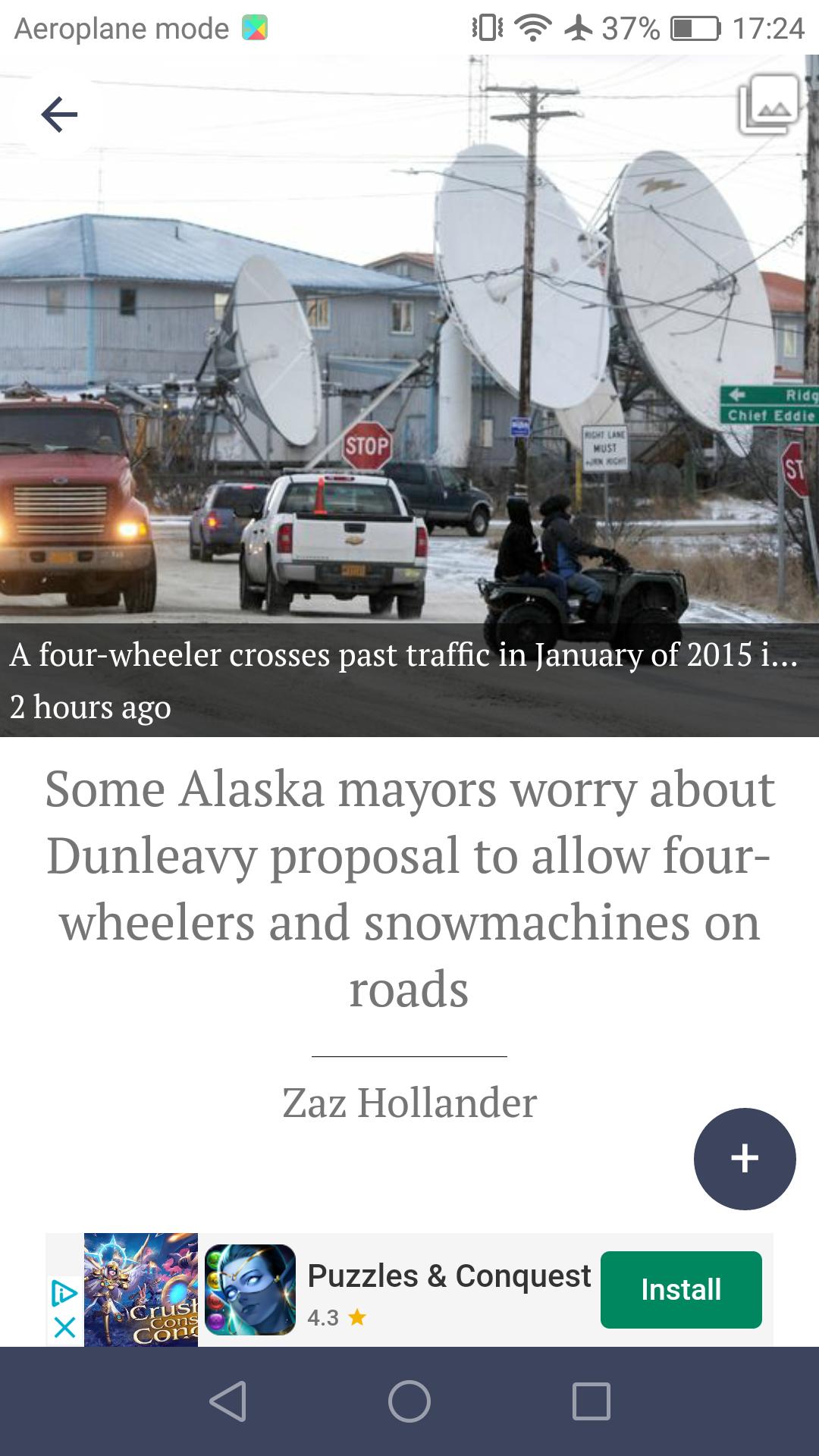Install Puzzles & Conquest from the ad

coord(681,1290)
